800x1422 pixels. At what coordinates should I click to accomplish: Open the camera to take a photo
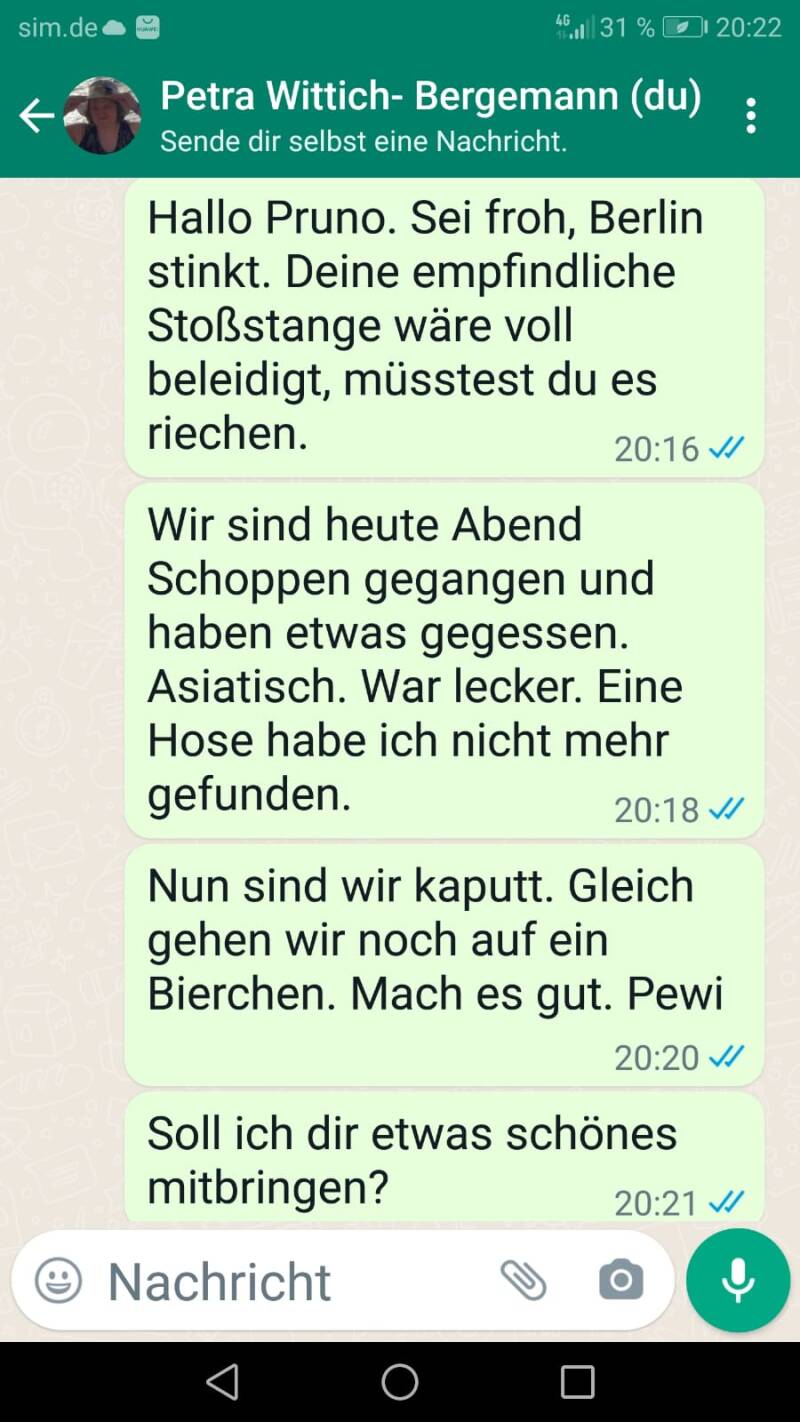(620, 1280)
